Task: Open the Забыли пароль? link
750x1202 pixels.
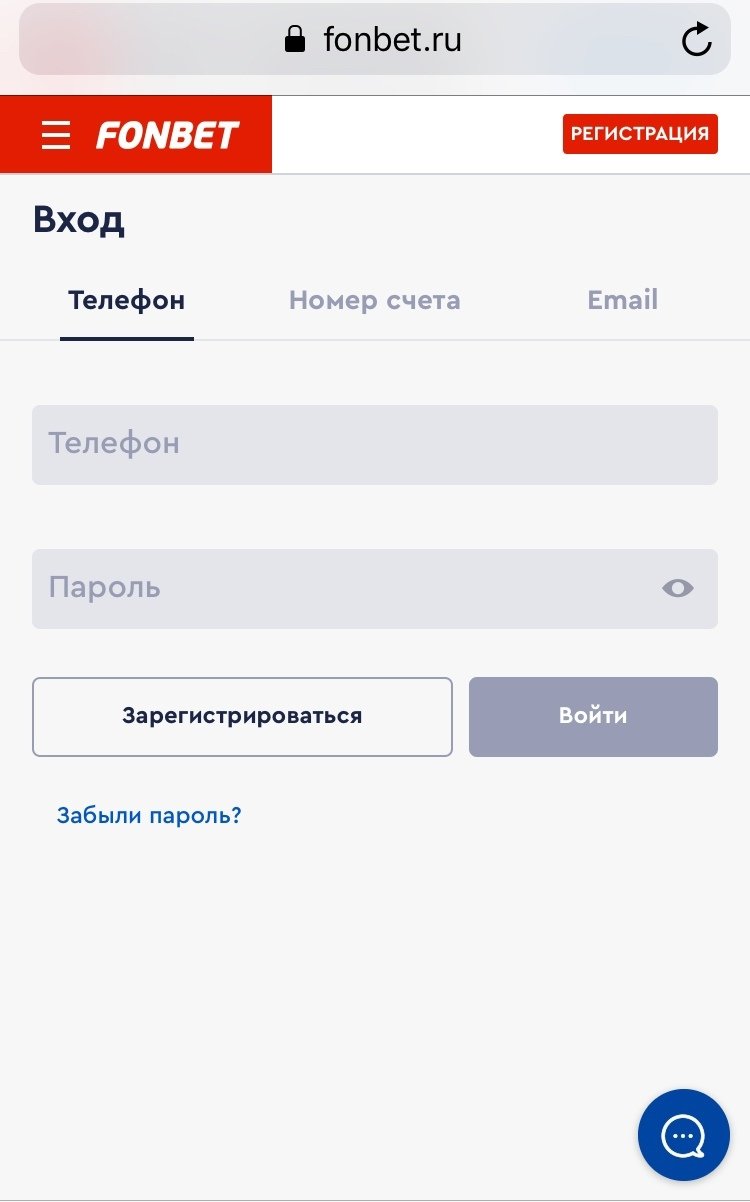Action: pyautogui.click(x=149, y=815)
